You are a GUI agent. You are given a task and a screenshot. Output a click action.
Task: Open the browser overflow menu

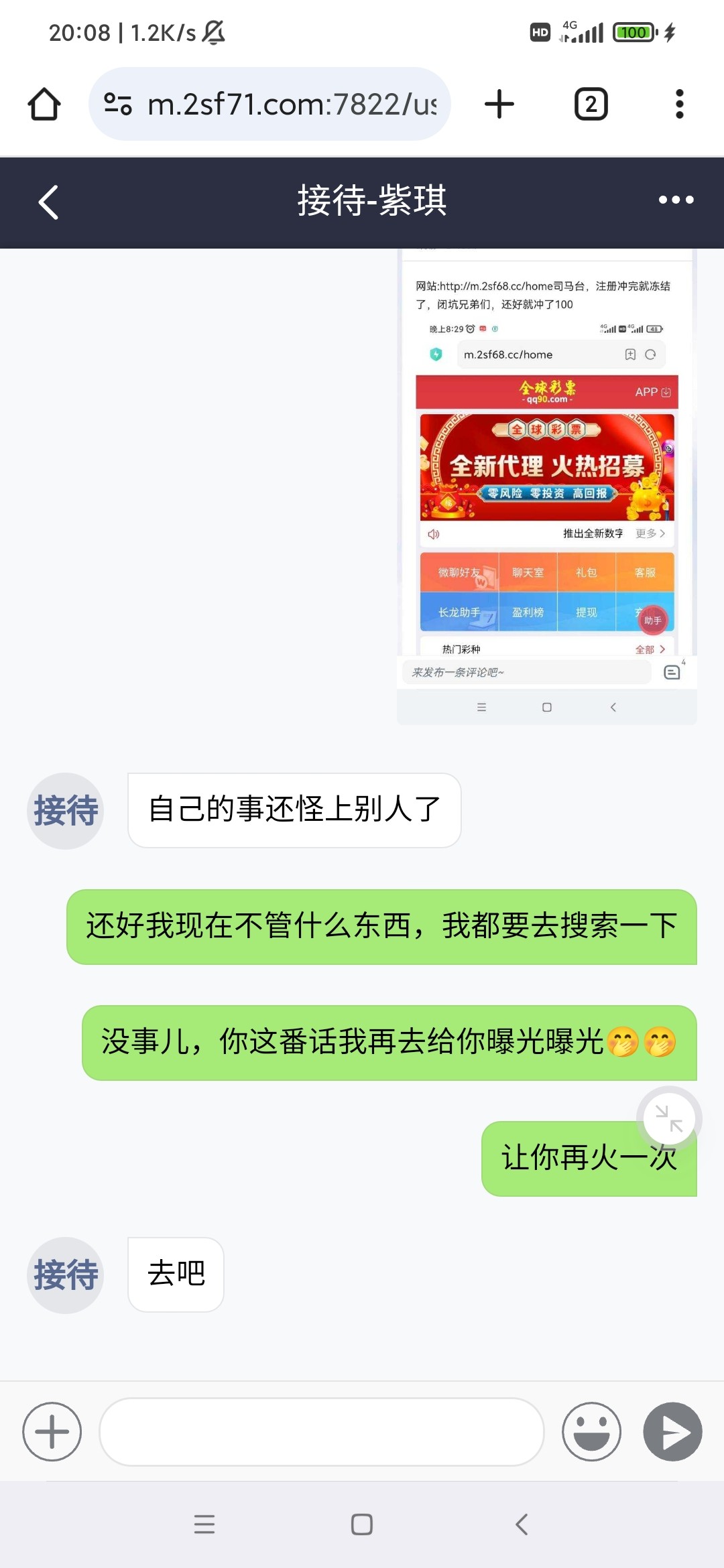pyautogui.click(x=679, y=105)
